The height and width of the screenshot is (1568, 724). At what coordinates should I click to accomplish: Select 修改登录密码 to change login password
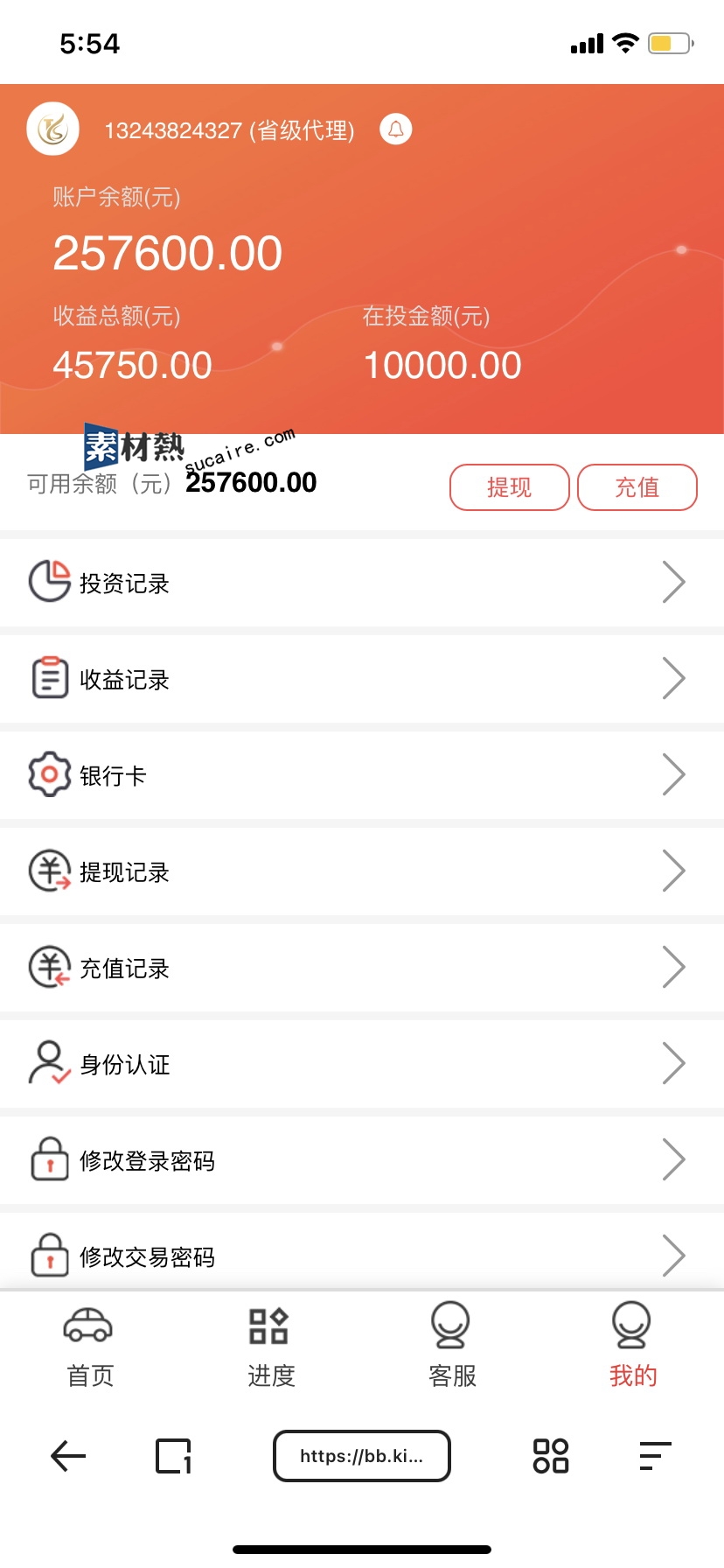coord(362,1160)
